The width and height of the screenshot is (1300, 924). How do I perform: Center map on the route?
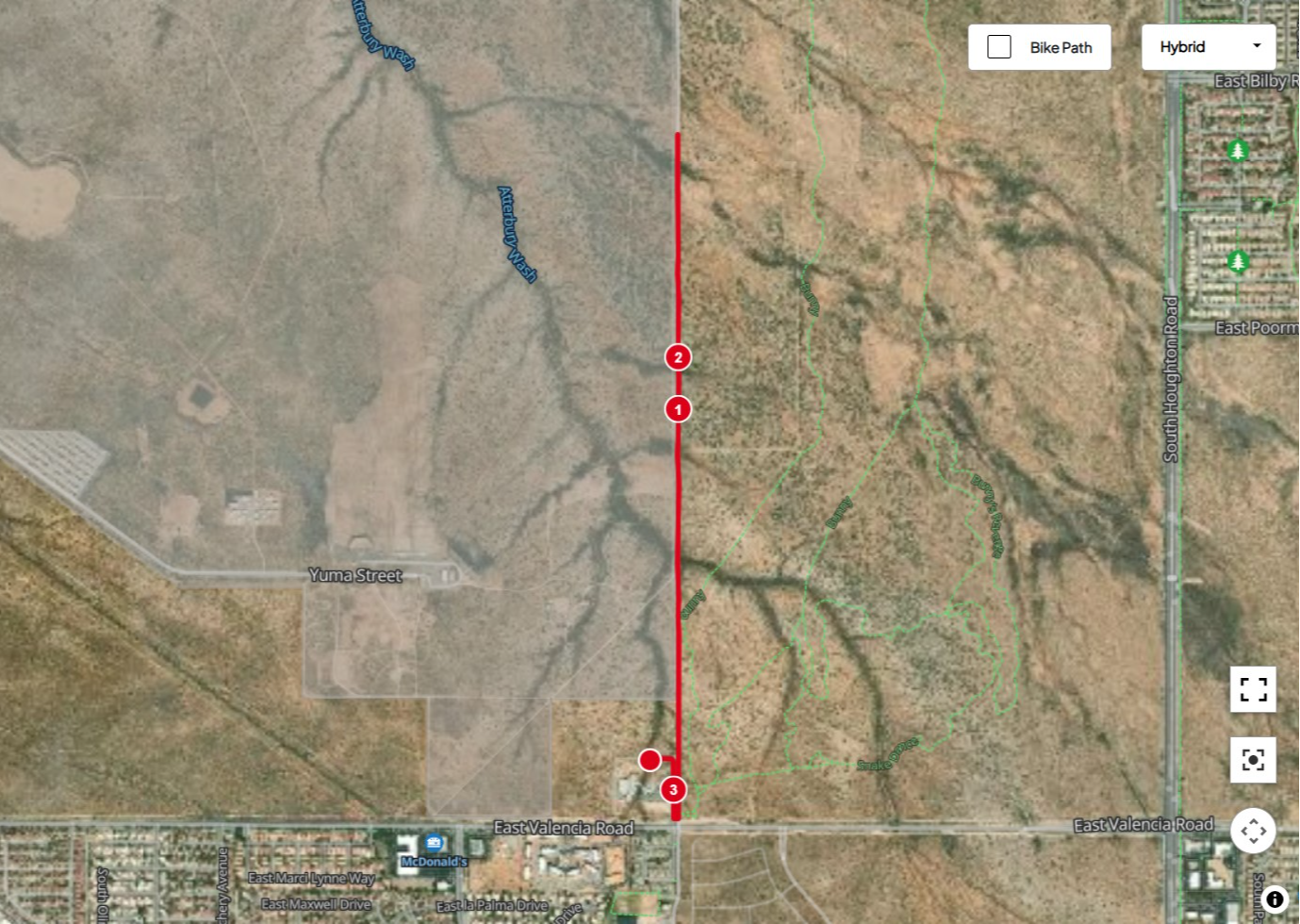pyautogui.click(x=1253, y=760)
